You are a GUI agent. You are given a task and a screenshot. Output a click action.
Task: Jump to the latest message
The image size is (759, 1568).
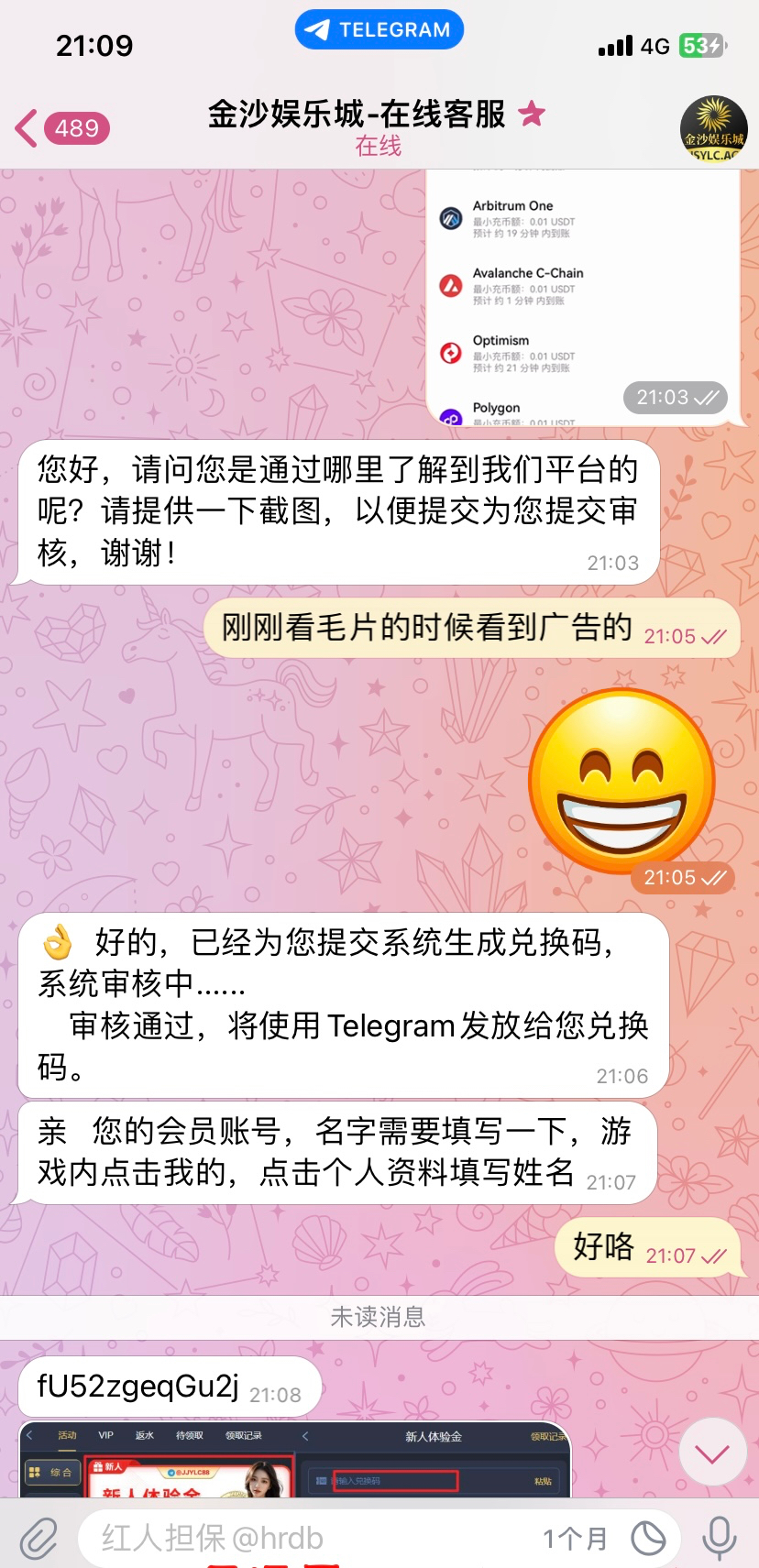coord(712,1453)
